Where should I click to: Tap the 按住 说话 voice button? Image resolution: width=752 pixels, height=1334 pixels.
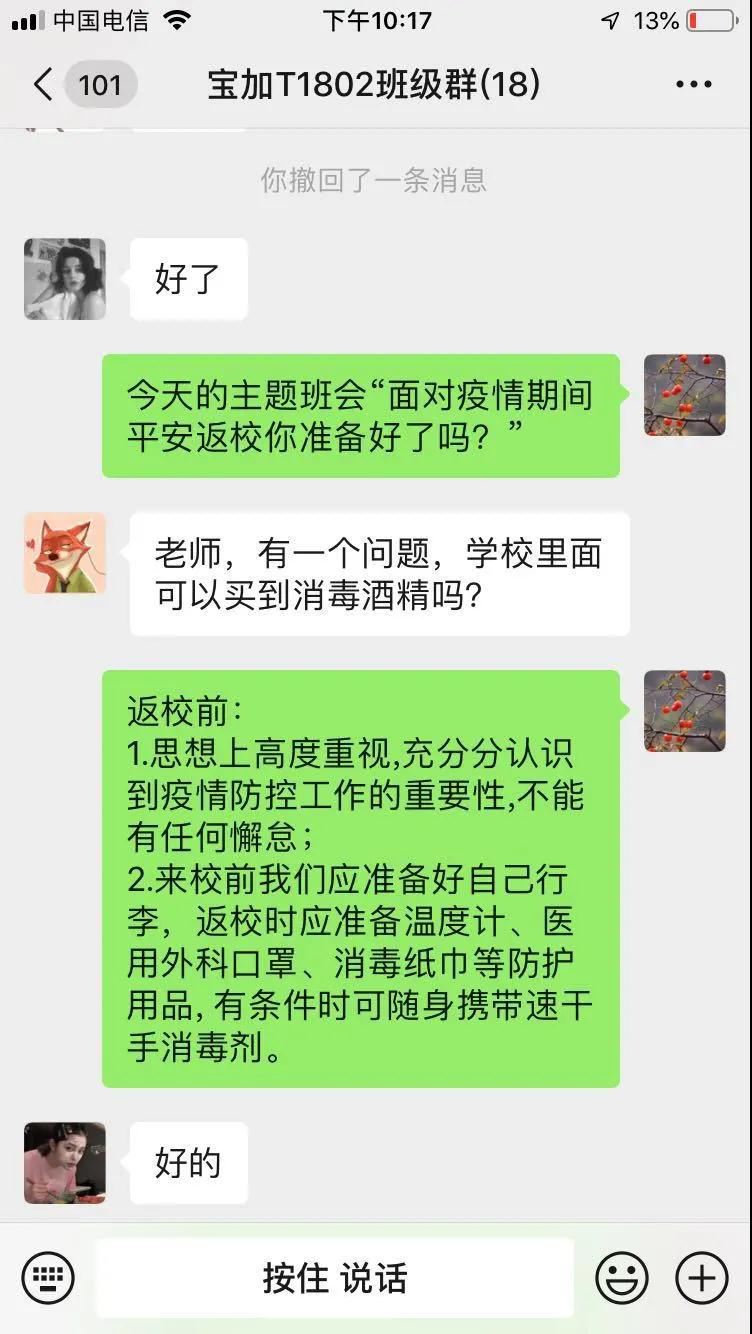tap(335, 1277)
